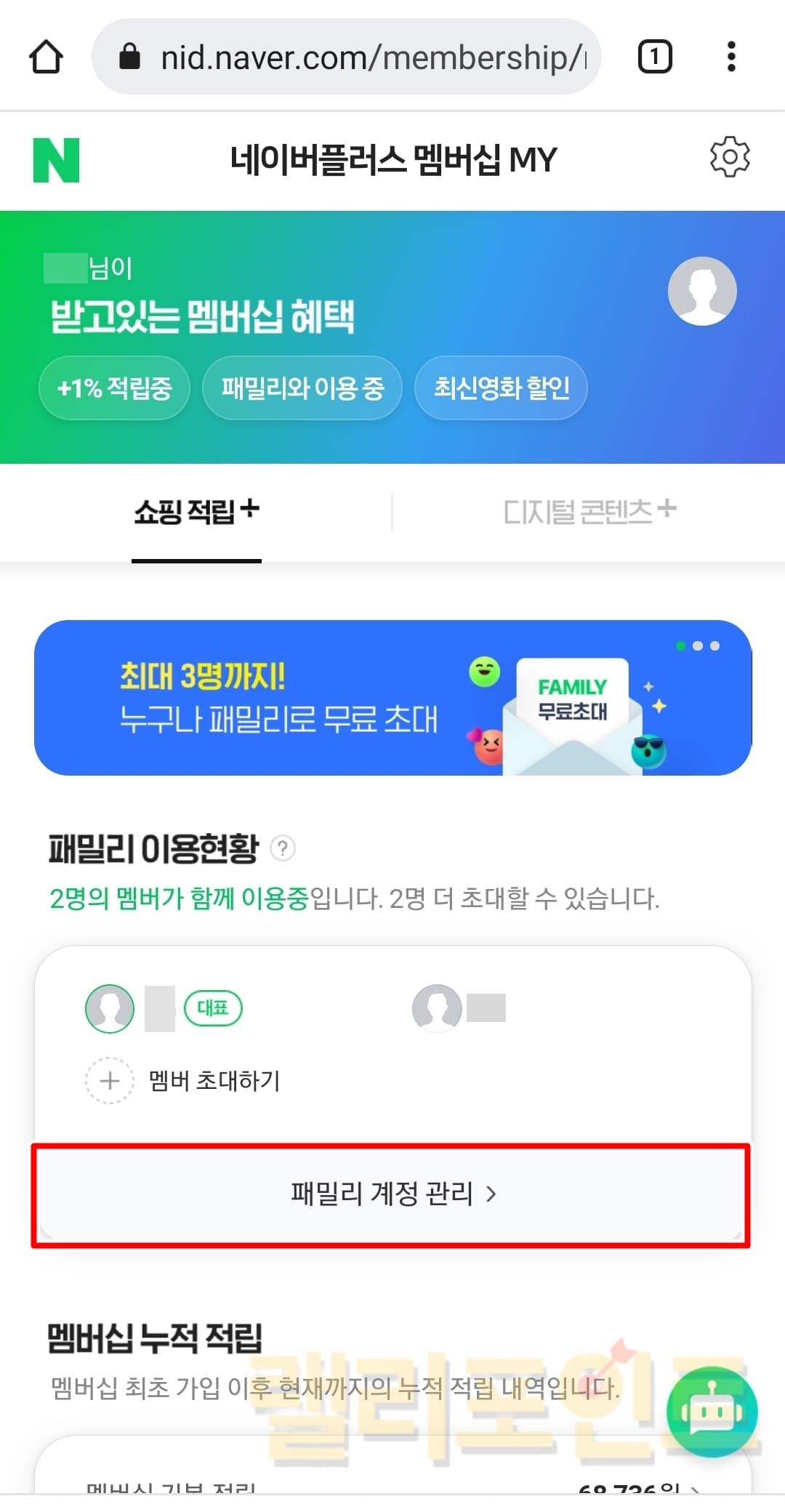Switch to the 디지털 콘텐츠+ tab
Screen dimensions: 785x1512
tap(589, 512)
